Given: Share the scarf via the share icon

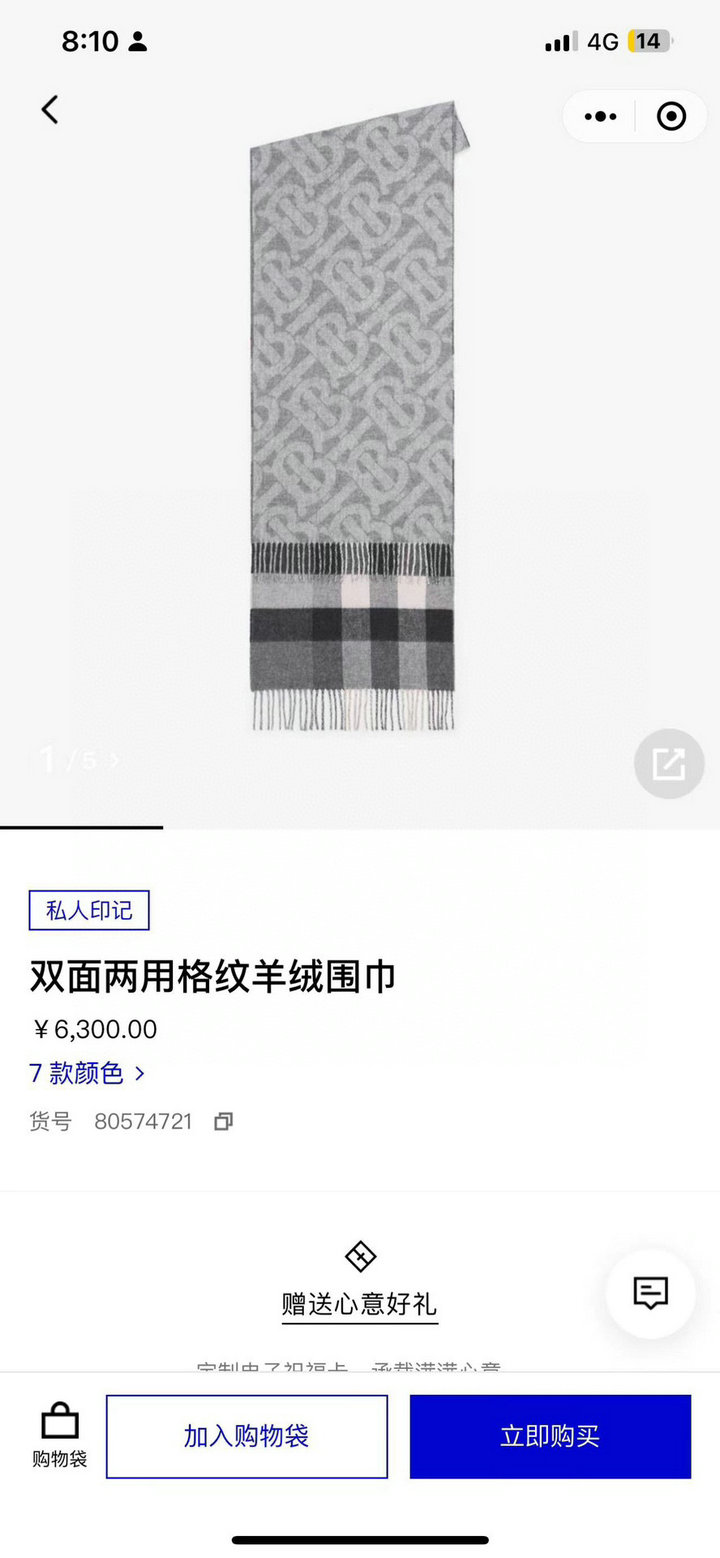Looking at the screenshot, I should 669,765.
